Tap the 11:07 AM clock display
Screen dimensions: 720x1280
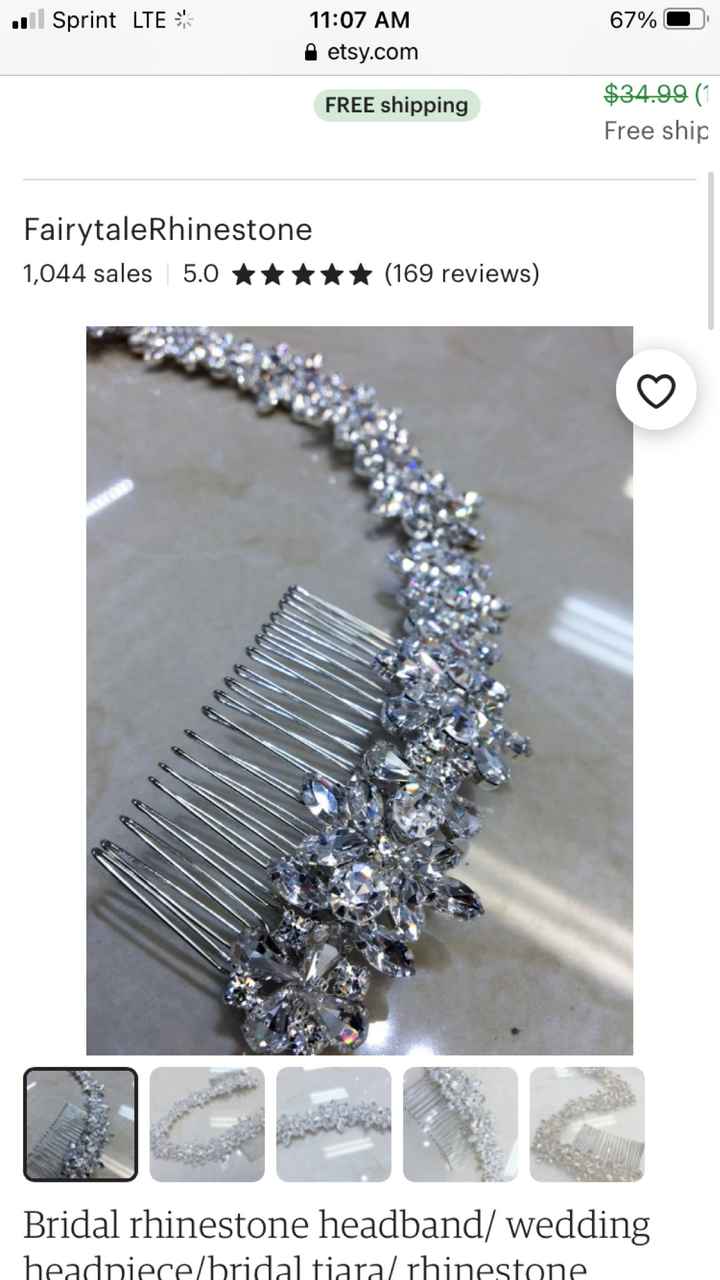tap(359, 19)
